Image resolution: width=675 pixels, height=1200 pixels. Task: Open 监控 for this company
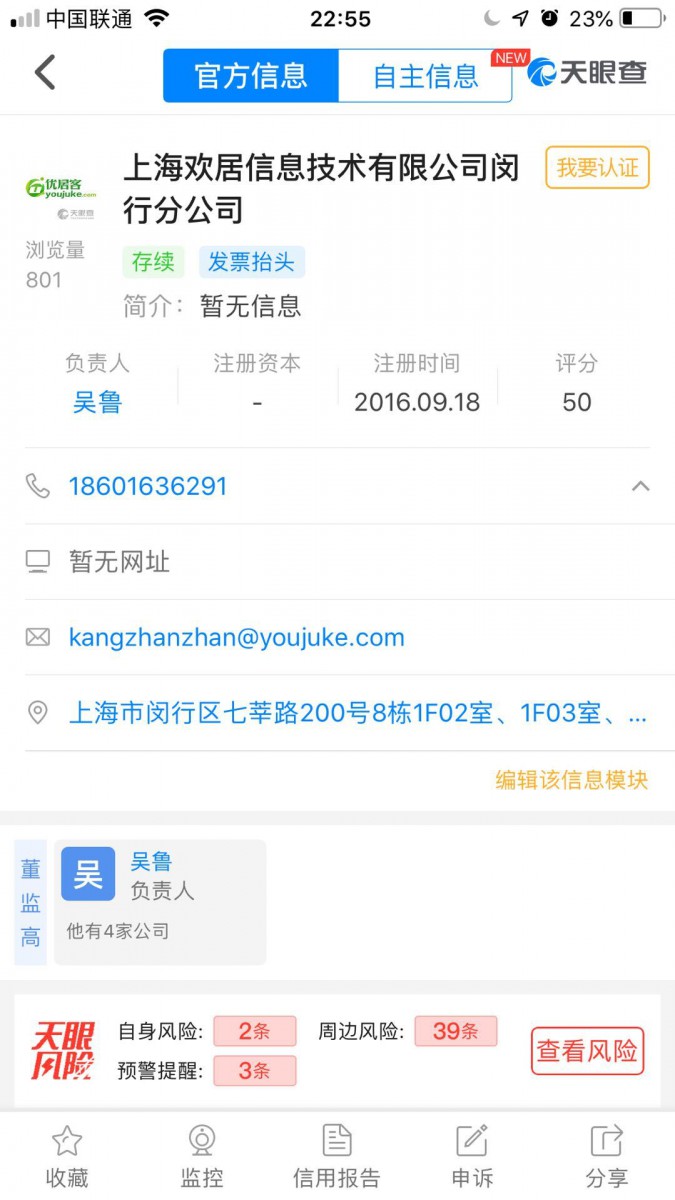[x=202, y=1156]
